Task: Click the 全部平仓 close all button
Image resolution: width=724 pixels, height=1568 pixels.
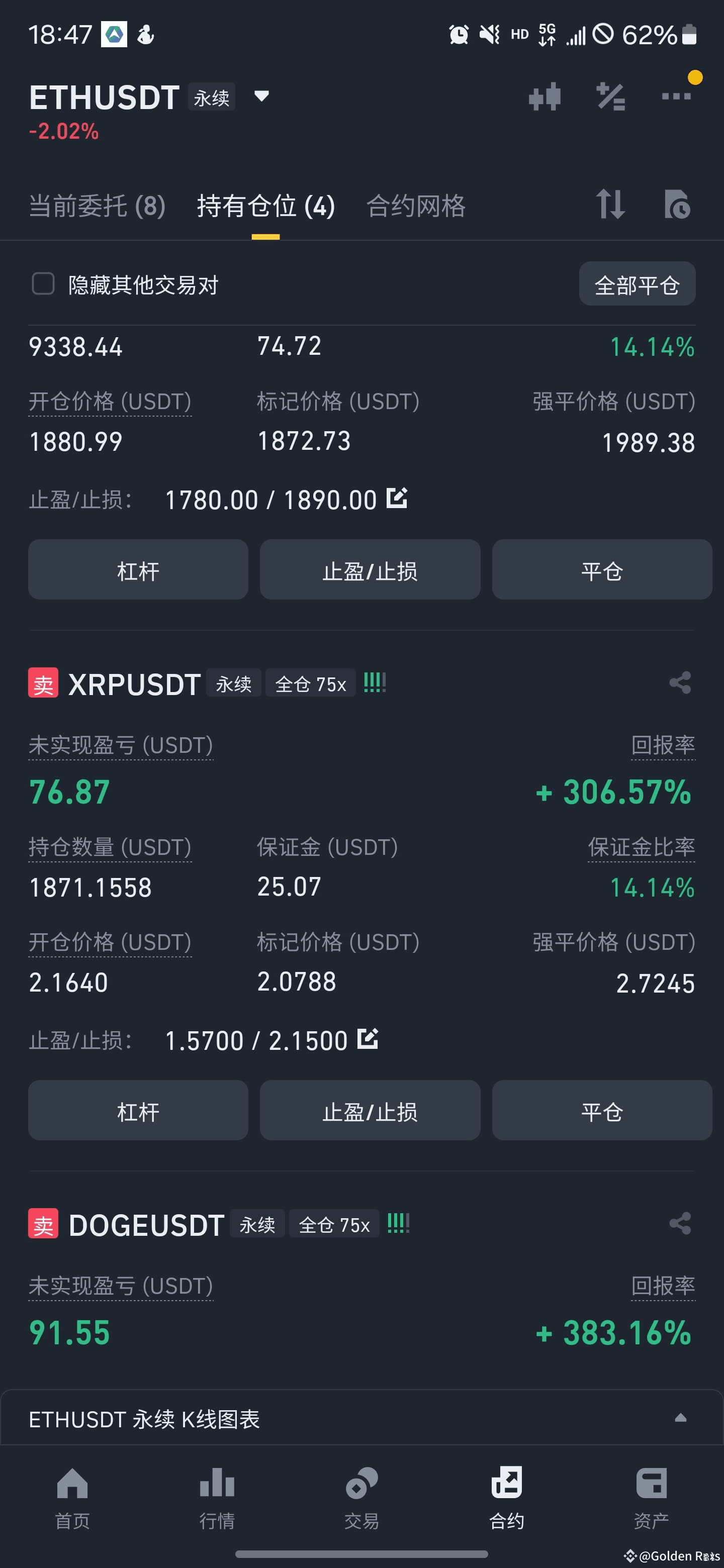Action: (x=637, y=283)
